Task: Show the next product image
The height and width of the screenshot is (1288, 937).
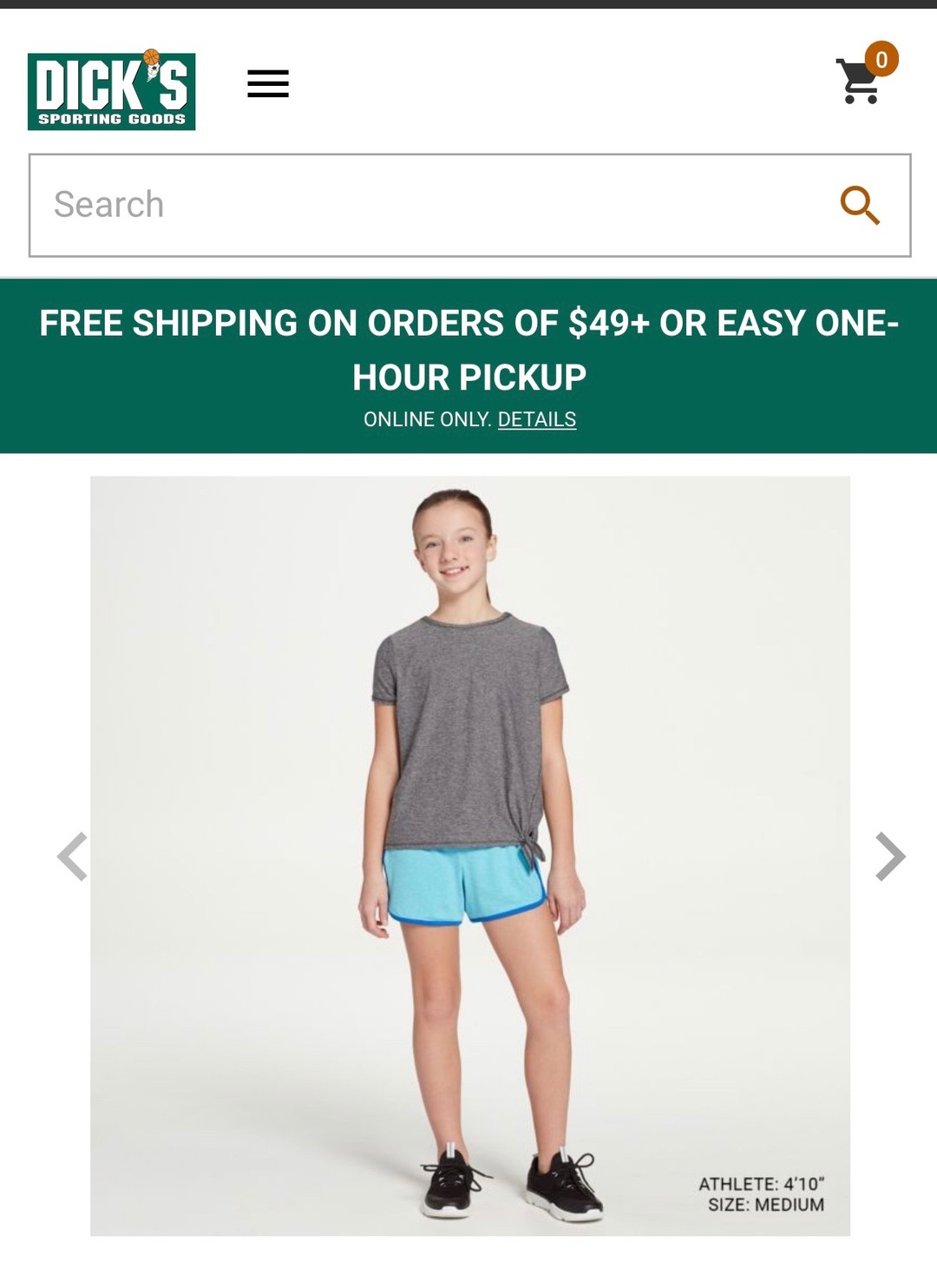Action: pyautogui.click(x=889, y=856)
